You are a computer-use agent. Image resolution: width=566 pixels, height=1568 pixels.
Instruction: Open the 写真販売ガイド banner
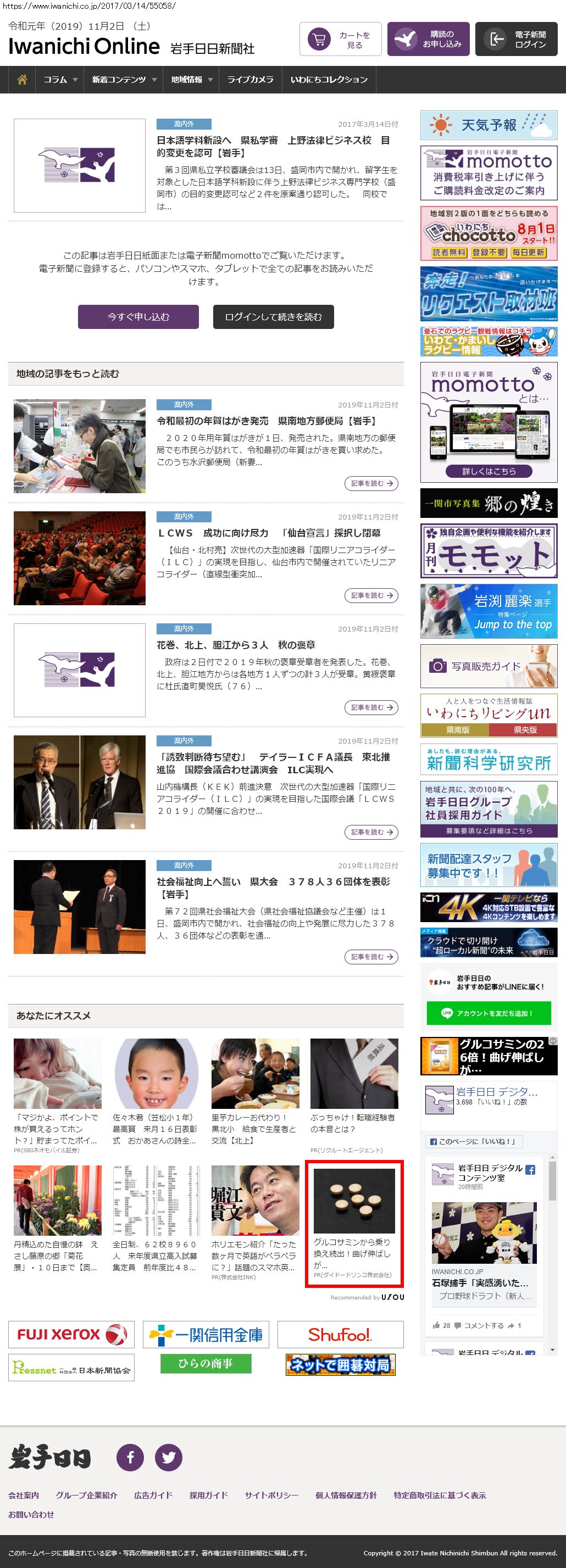point(489,666)
